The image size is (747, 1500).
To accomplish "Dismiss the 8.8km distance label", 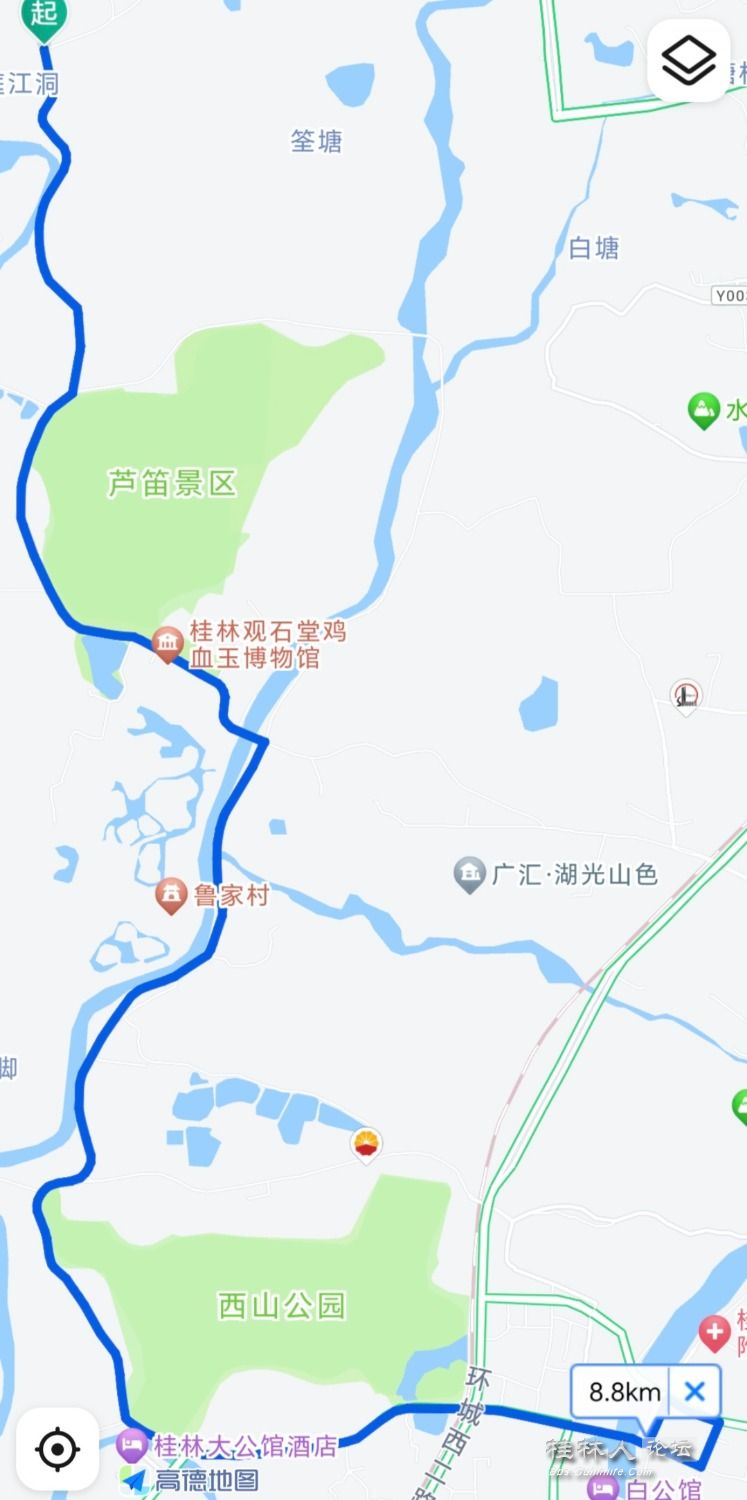I will click(x=695, y=1391).
